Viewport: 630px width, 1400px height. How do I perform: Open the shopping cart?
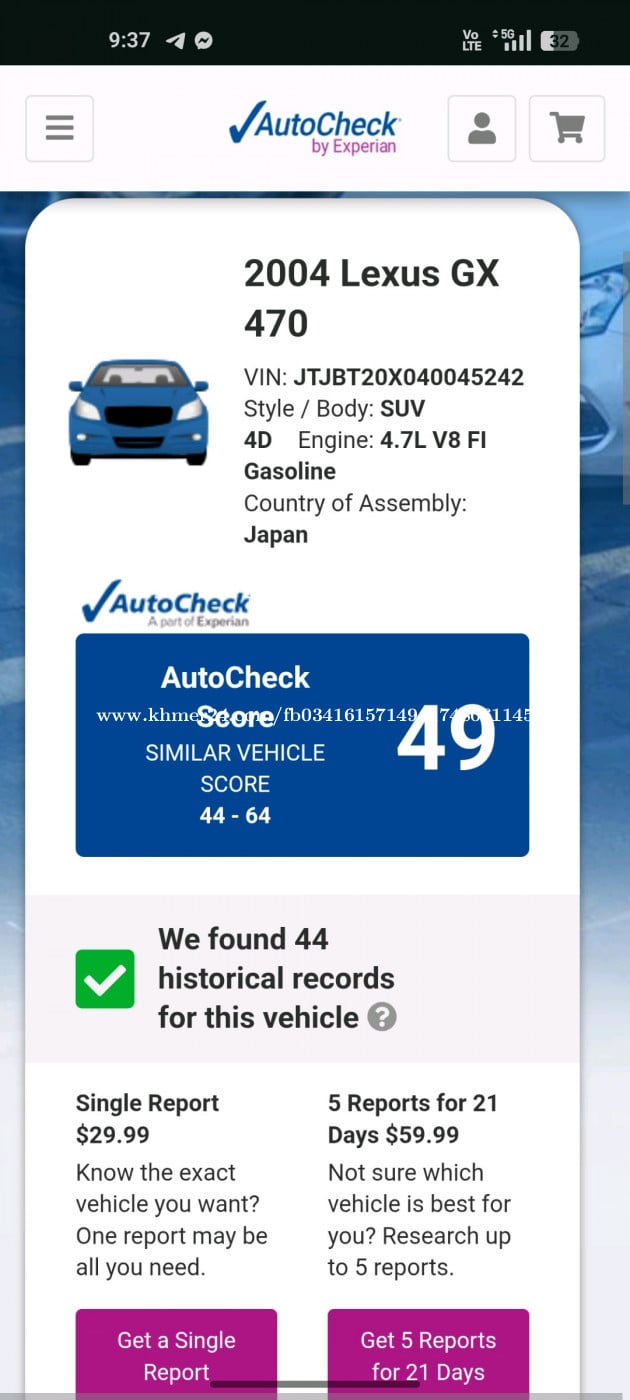pos(567,128)
